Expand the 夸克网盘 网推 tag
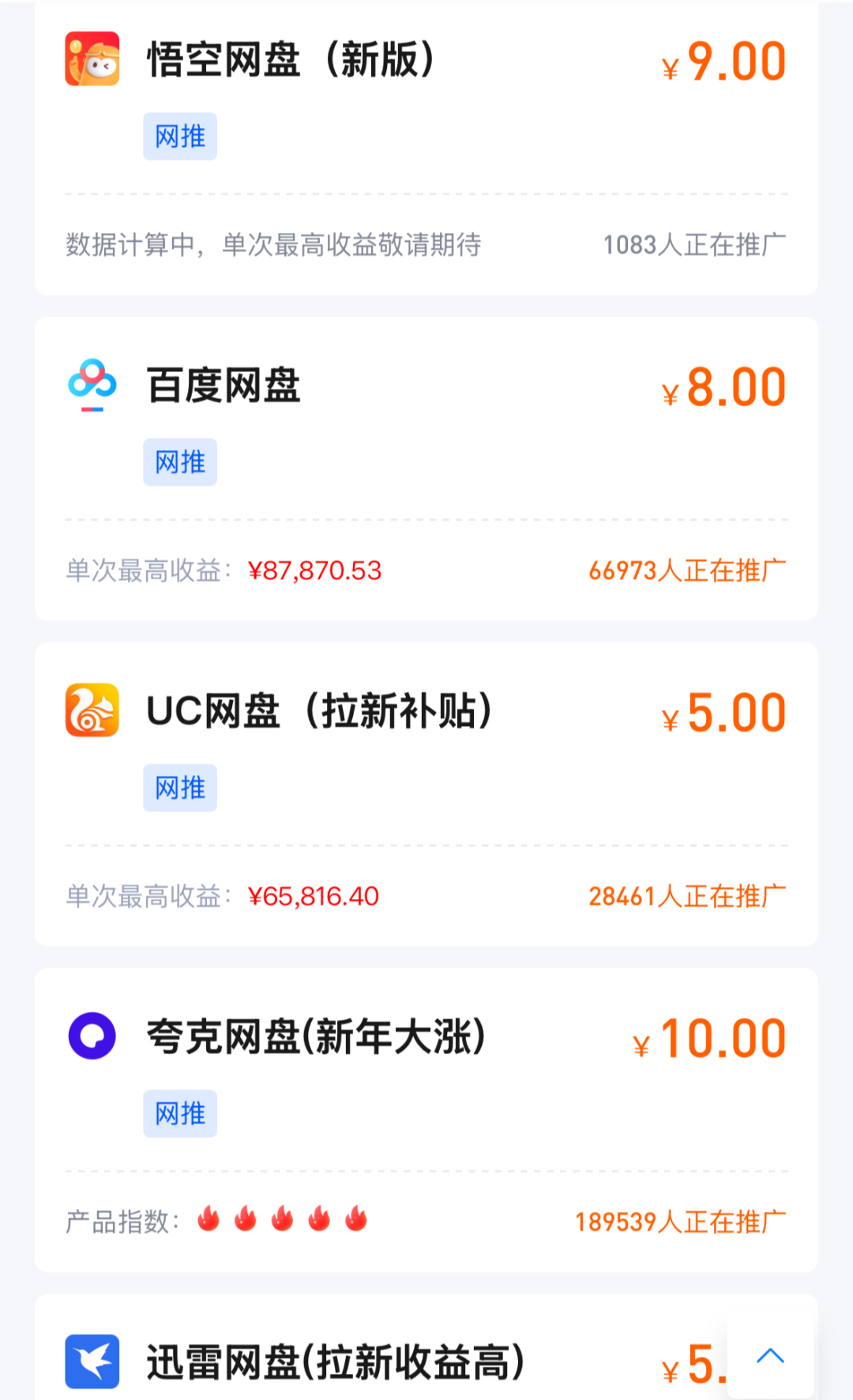 (179, 1113)
